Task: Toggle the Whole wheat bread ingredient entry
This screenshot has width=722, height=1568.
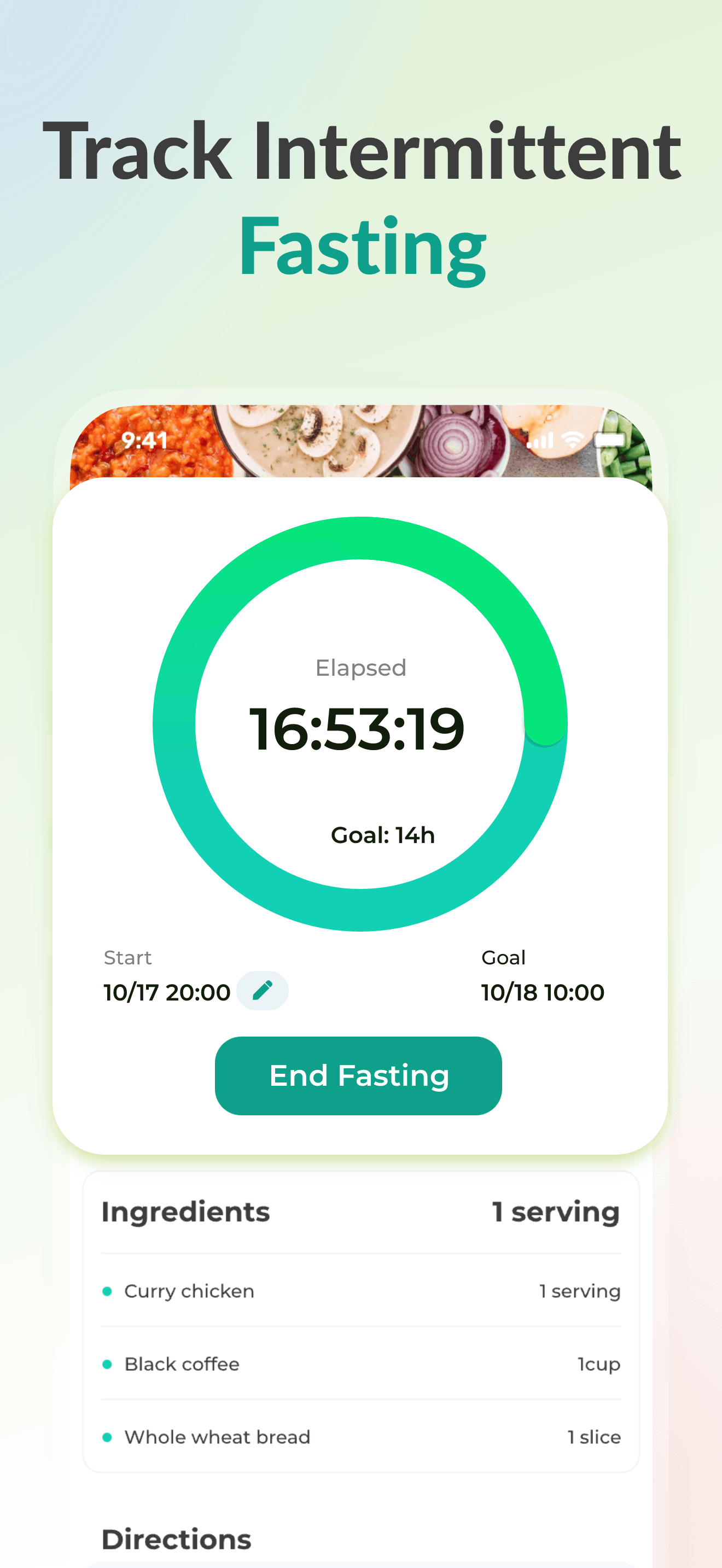Action: (217, 1437)
